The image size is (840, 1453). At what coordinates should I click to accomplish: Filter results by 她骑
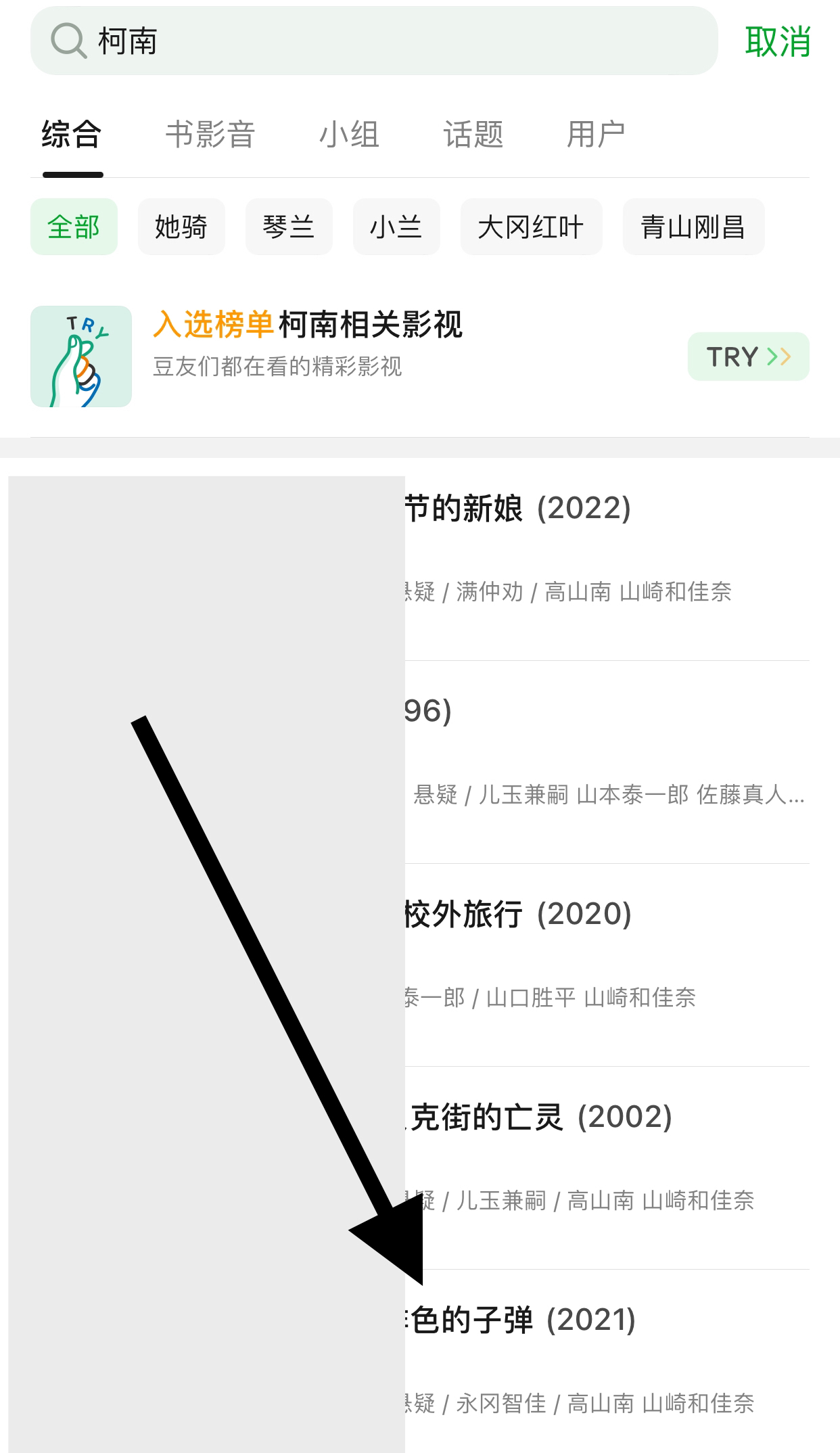coord(181,227)
